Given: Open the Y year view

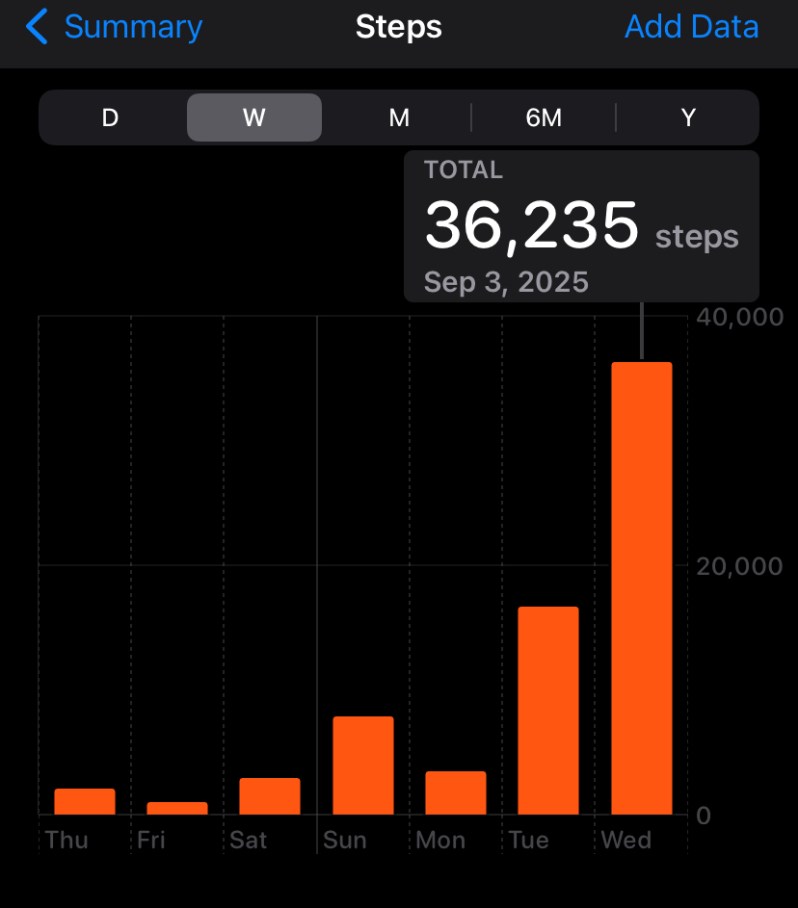Looking at the screenshot, I should pyautogui.click(x=688, y=118).
